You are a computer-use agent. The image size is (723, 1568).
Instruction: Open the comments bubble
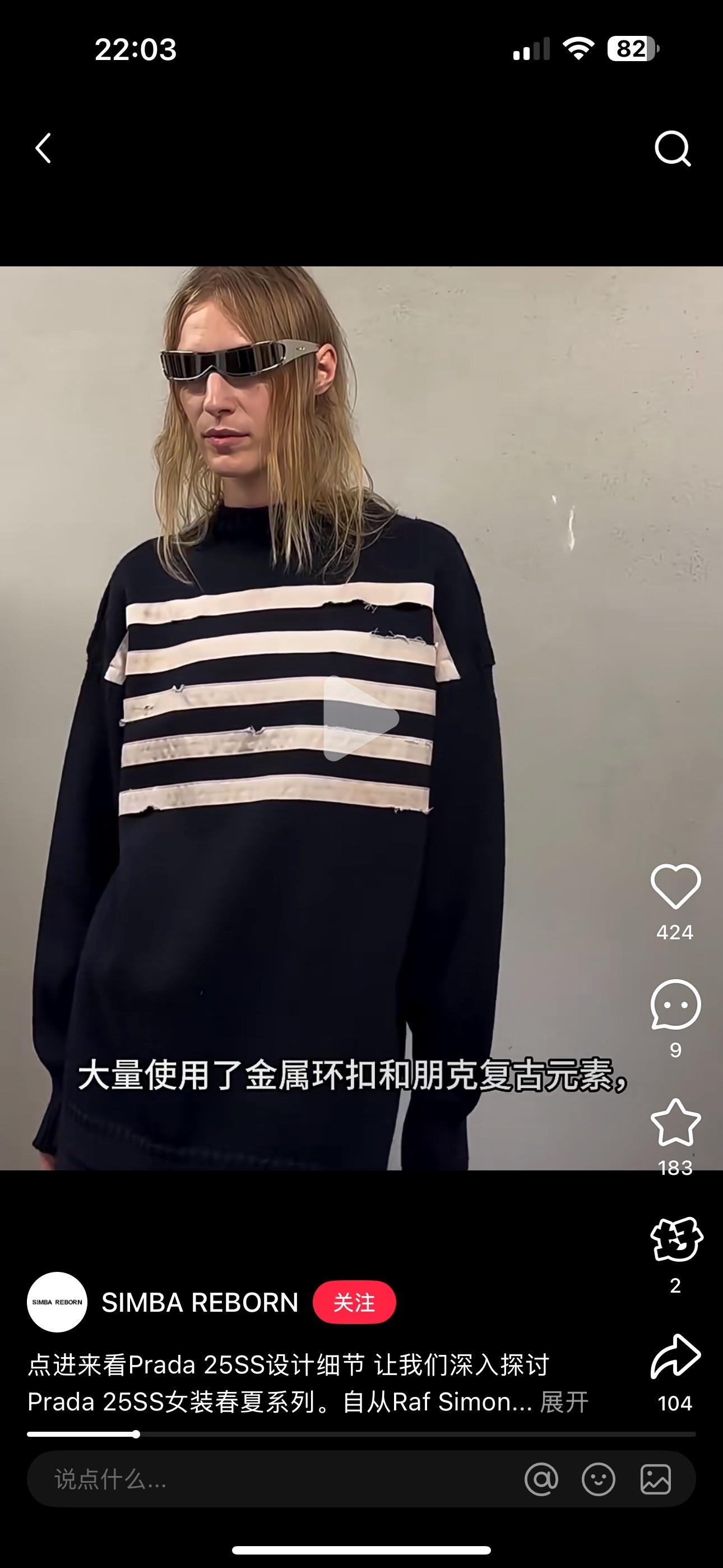pos(675,1005)
